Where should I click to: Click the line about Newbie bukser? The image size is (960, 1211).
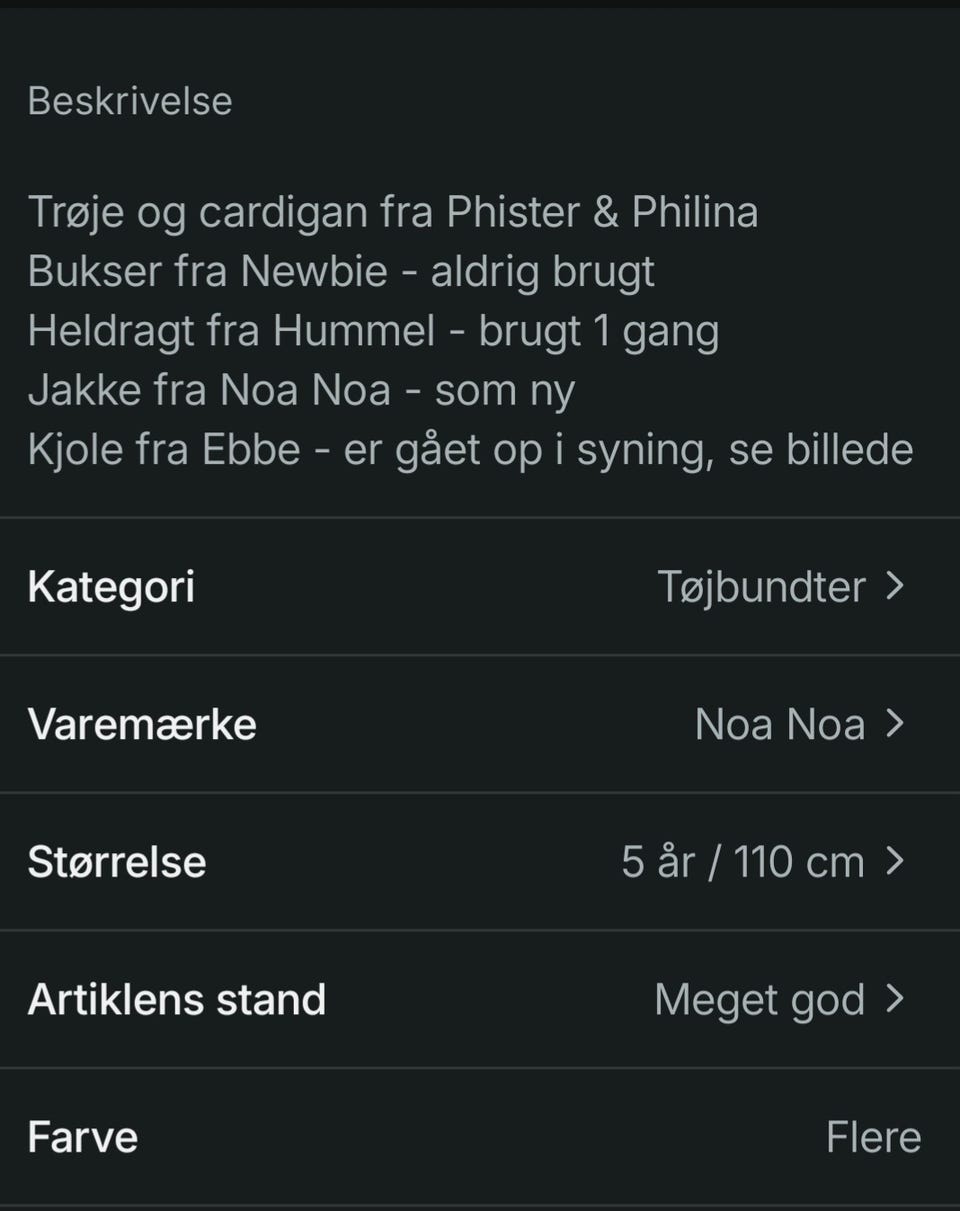(340, 270)
